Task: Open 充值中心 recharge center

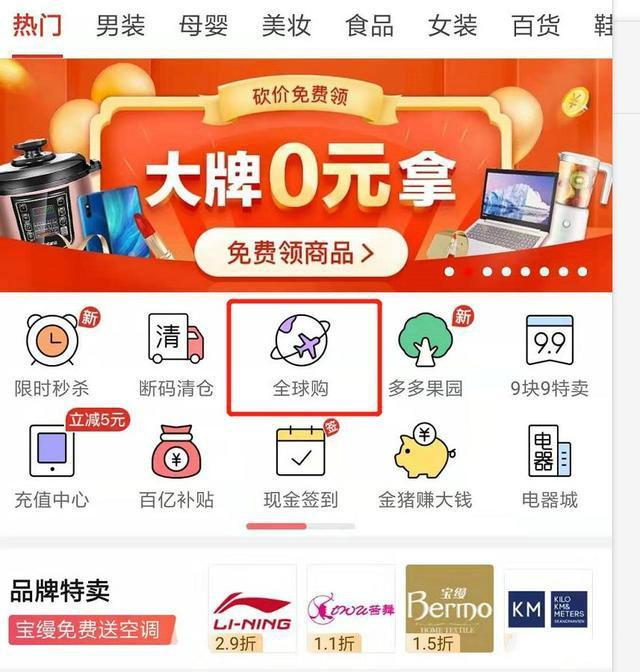Action: pyautogui.click(x=51, y=466)
